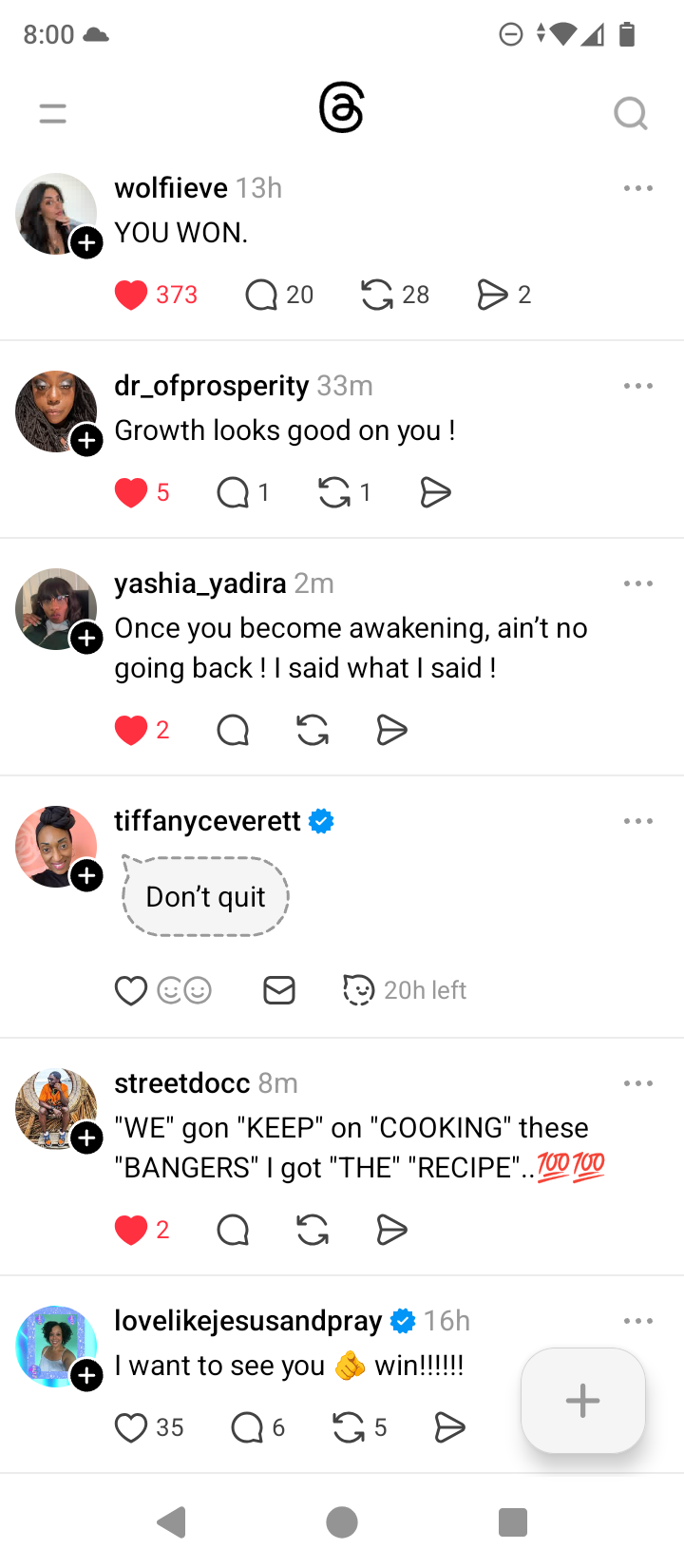Repost dr_ofprosperity's growth post

tap(334, 492)
